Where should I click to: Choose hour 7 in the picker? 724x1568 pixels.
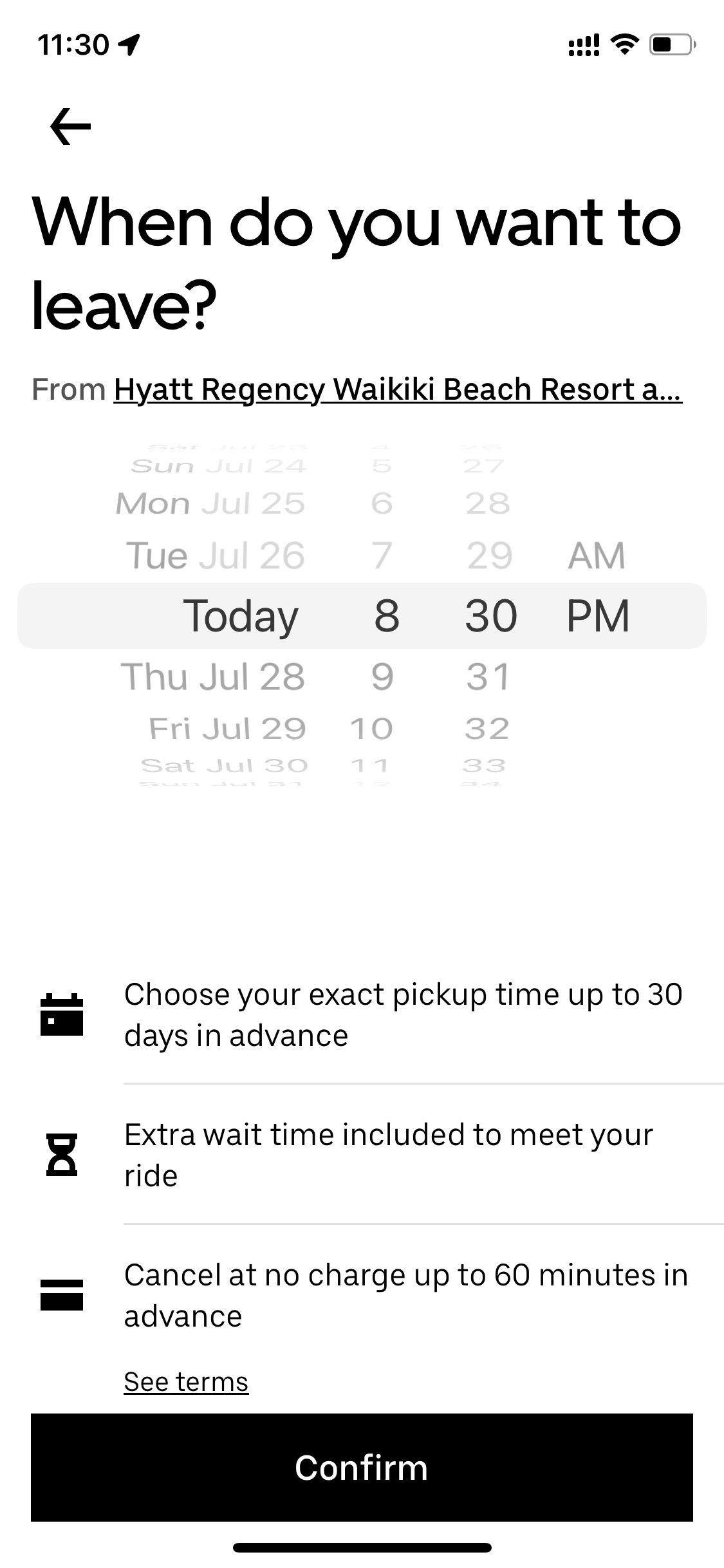(x=382, y=555)
